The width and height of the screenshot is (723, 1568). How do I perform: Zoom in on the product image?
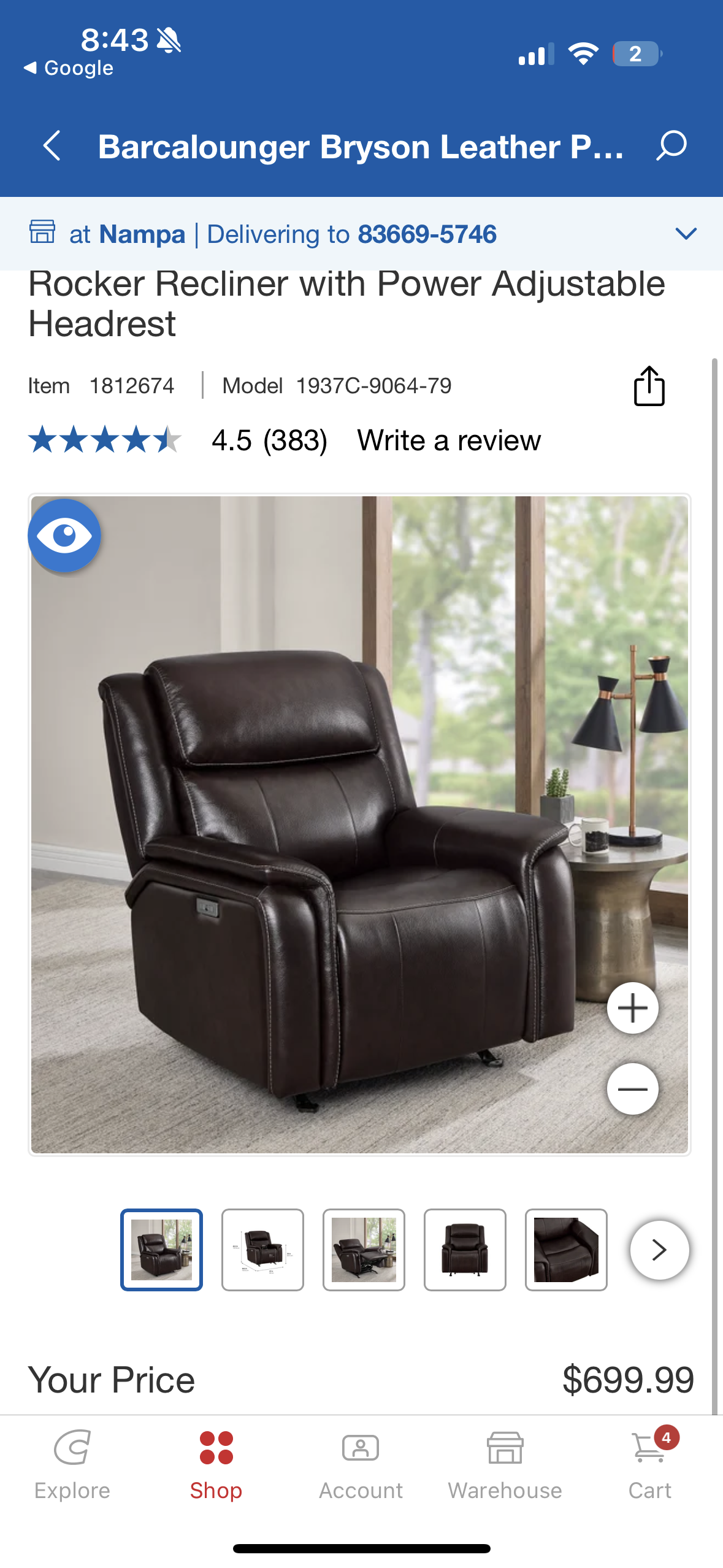tap(632, 1008)
